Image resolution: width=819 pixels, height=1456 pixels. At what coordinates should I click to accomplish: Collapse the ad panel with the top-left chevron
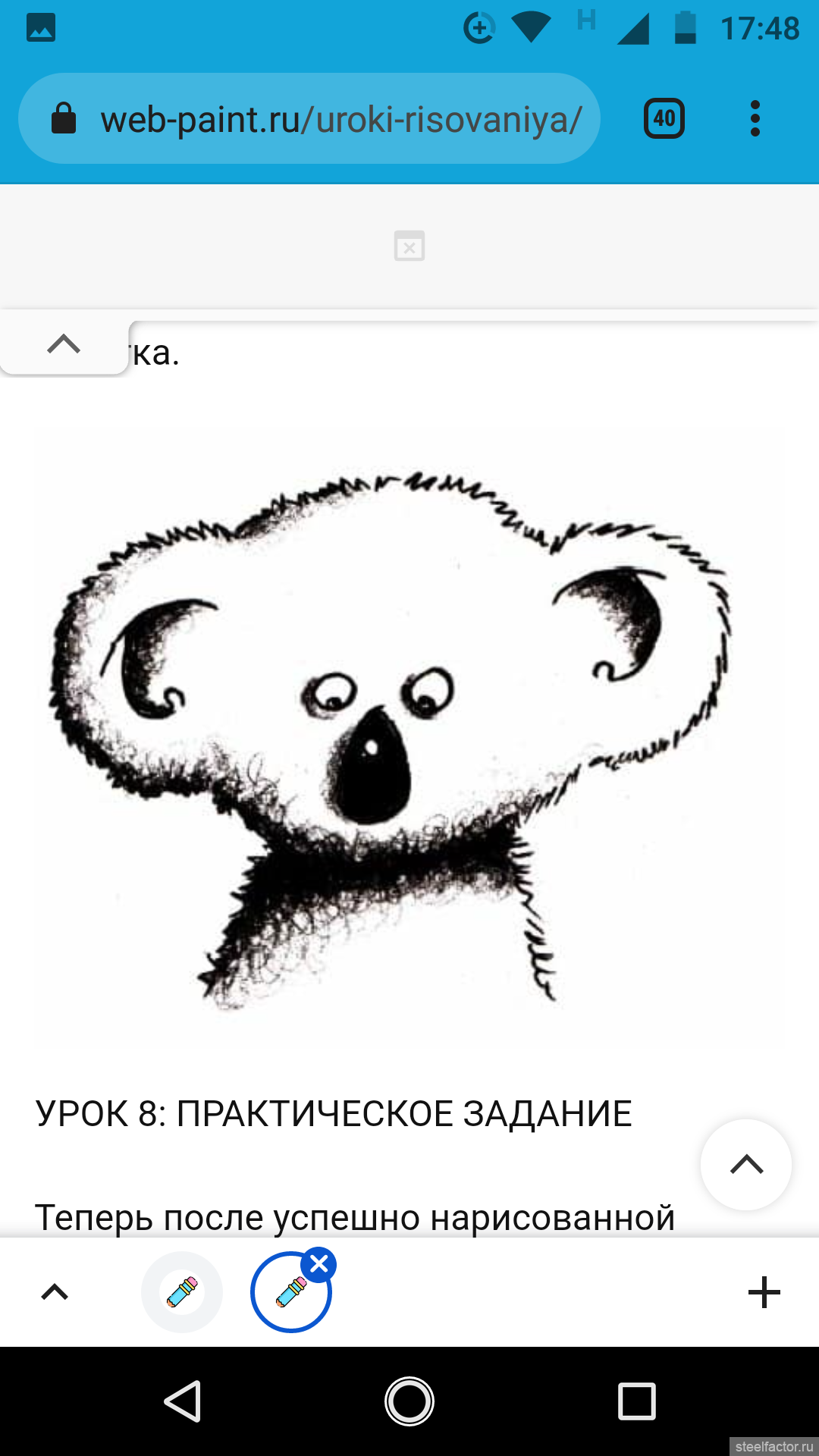click(x=64, y=344)
